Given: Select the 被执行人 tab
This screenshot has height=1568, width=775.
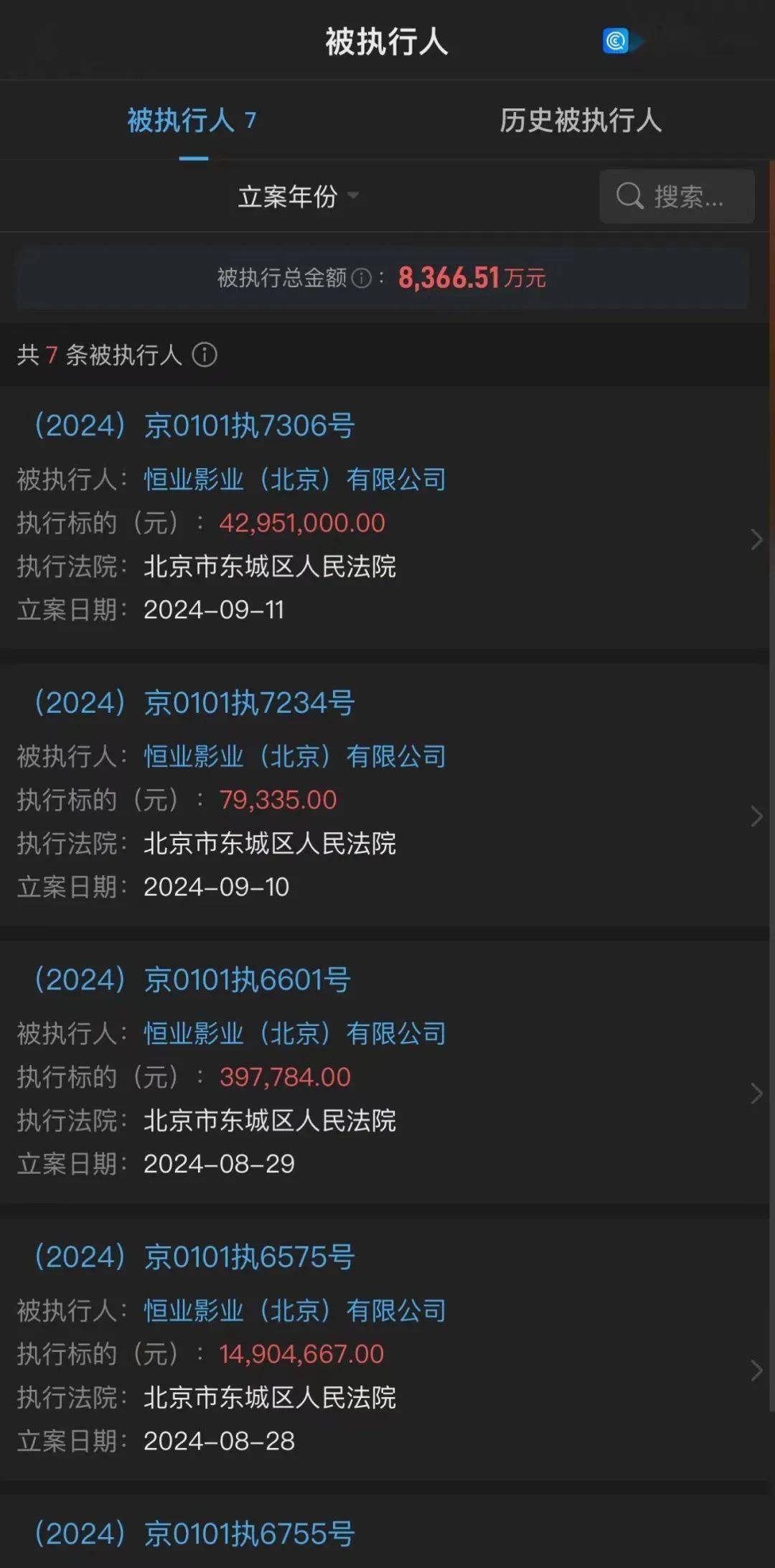Looking at the screenshot, I should (191, 121).
